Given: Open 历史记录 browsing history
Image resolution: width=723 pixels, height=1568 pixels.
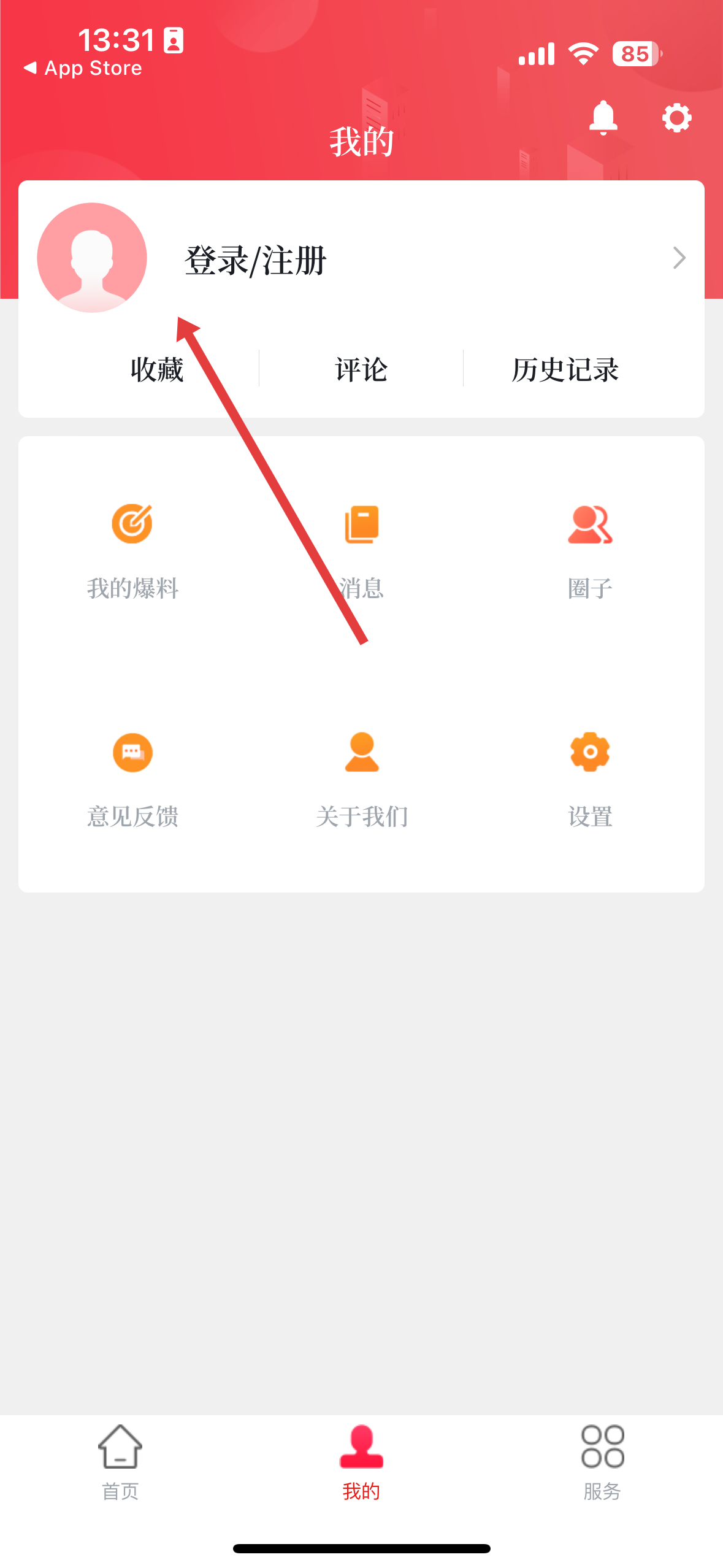Looking at the screenshot, I should click(565, 369).
